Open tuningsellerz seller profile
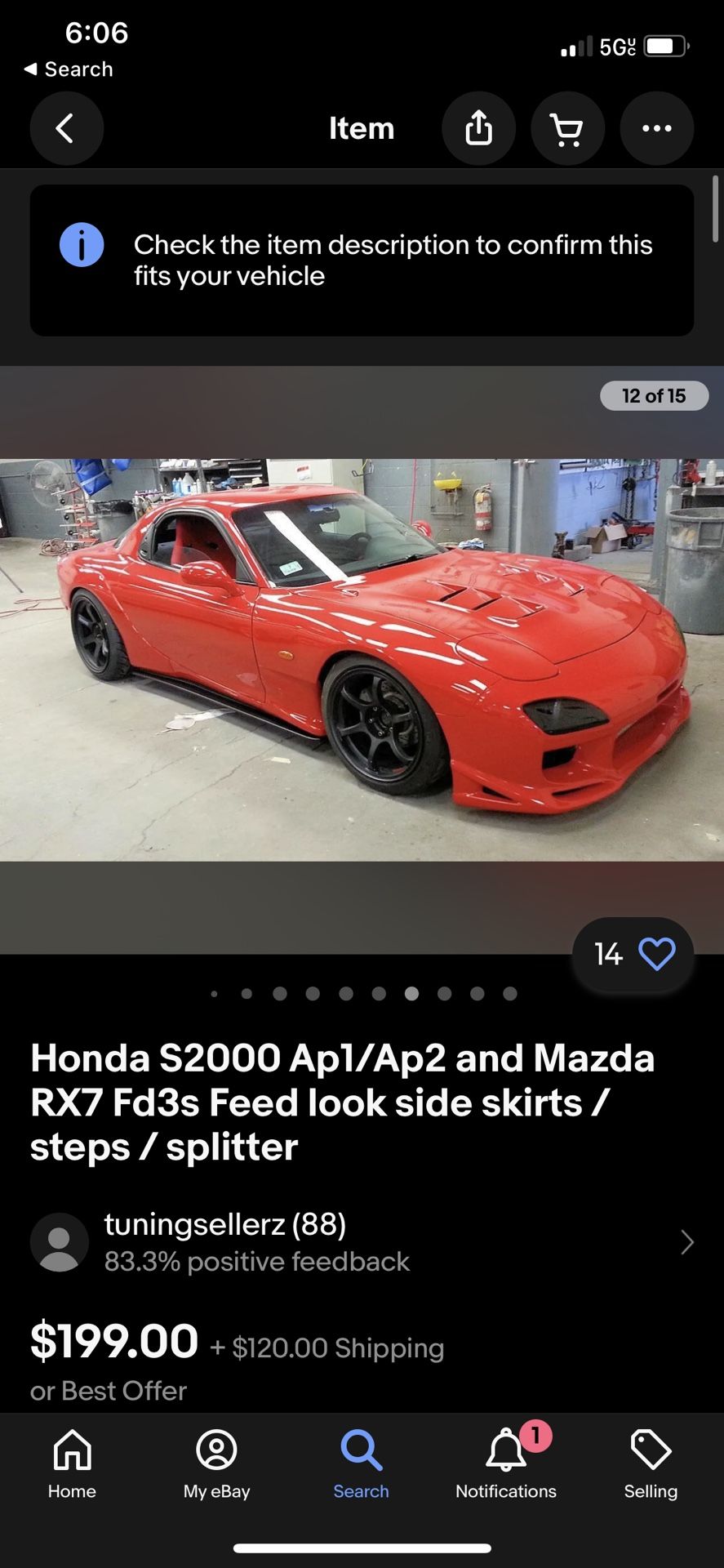The height and width of the screenshot is (1568, 724). pos(224,1224)
